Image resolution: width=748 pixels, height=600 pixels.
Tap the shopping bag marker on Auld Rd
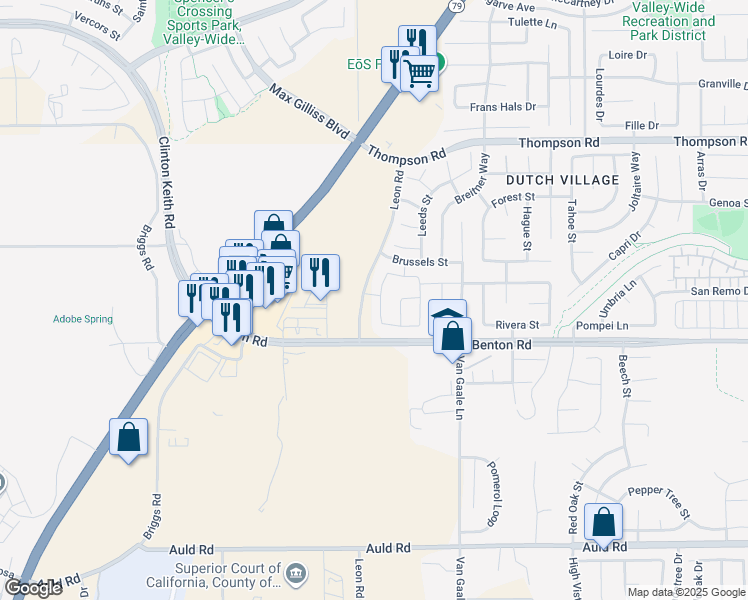tap(603, 525)
